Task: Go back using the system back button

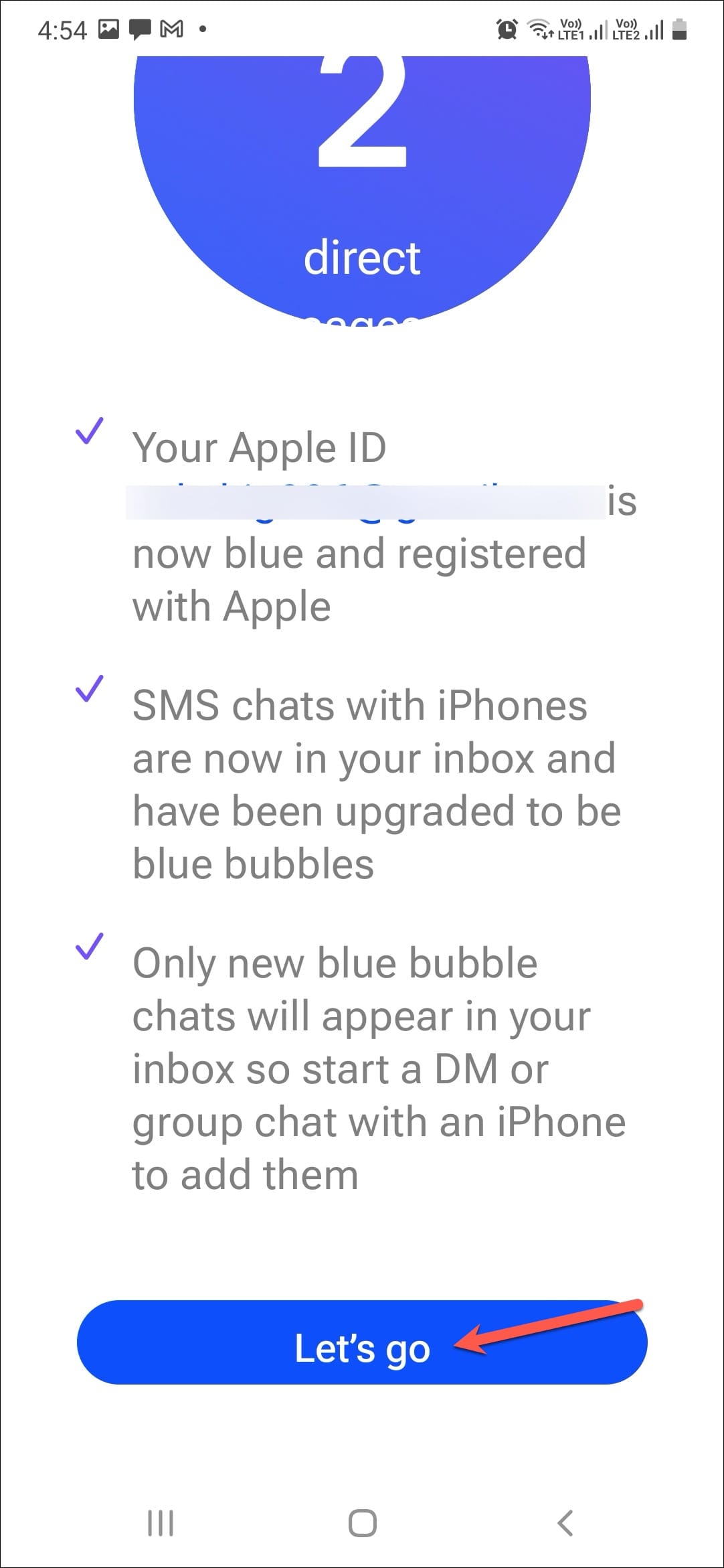Action: coord(565,1523)
